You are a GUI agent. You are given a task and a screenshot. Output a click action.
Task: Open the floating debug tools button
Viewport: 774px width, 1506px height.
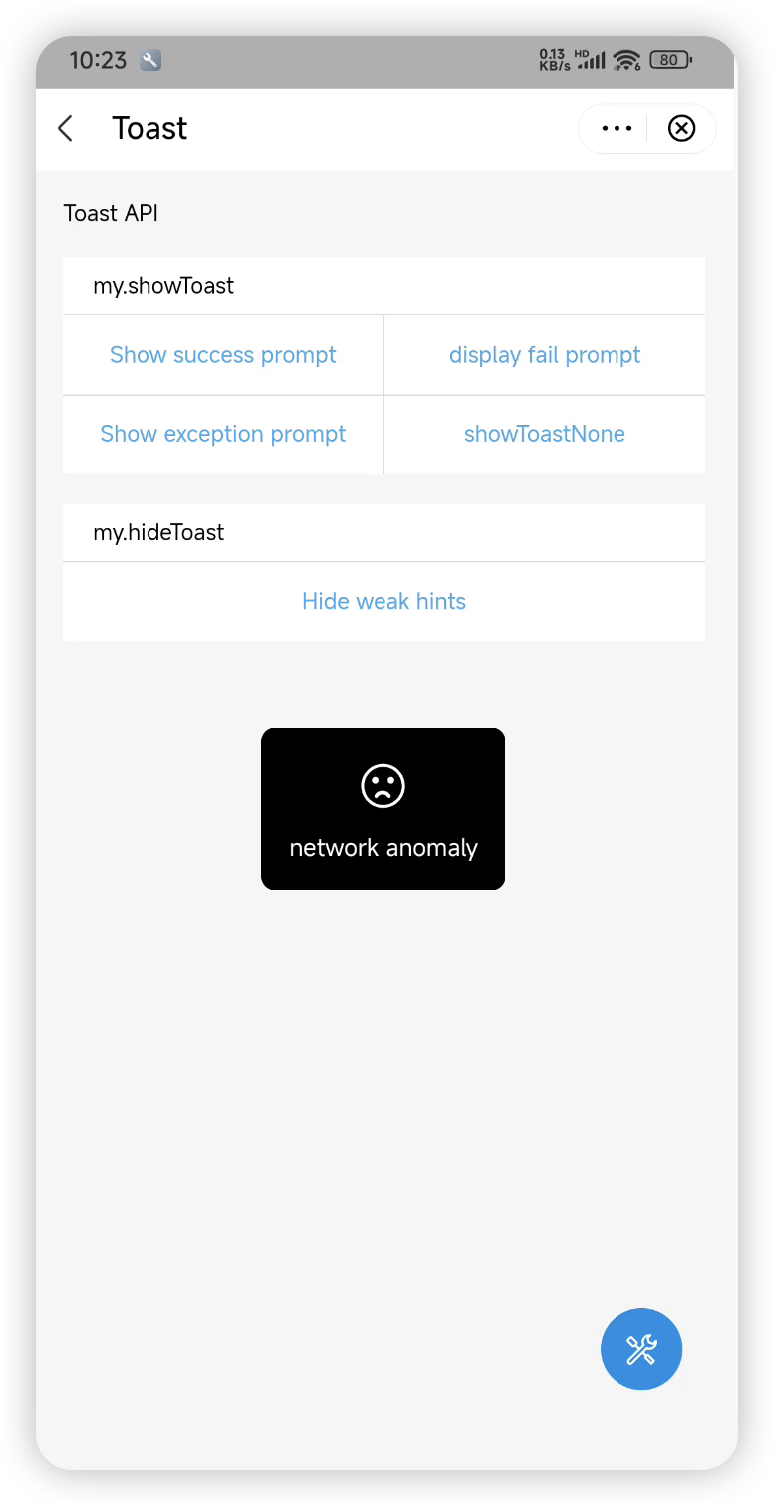(641, 1349)
